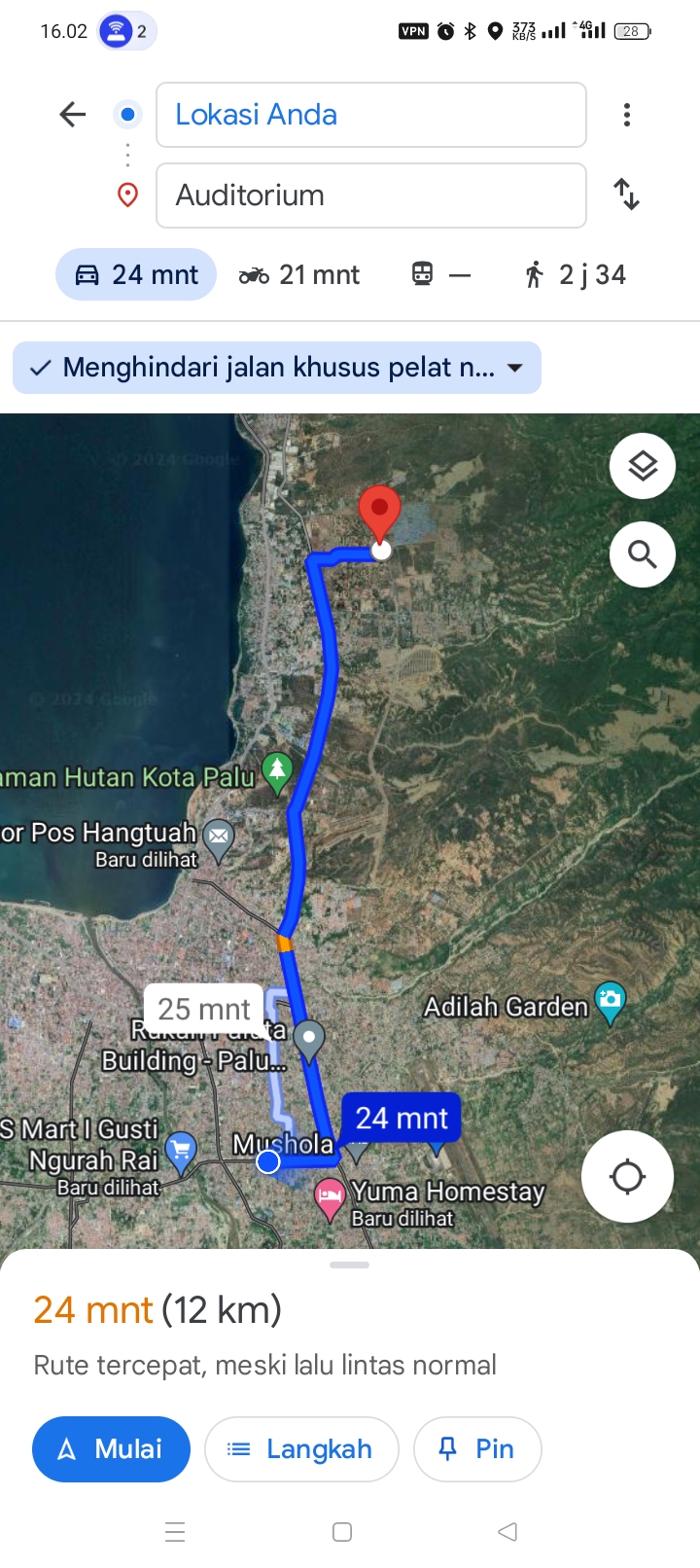
Task: Go back using the top-left arrow
Action: click(73, 115)
